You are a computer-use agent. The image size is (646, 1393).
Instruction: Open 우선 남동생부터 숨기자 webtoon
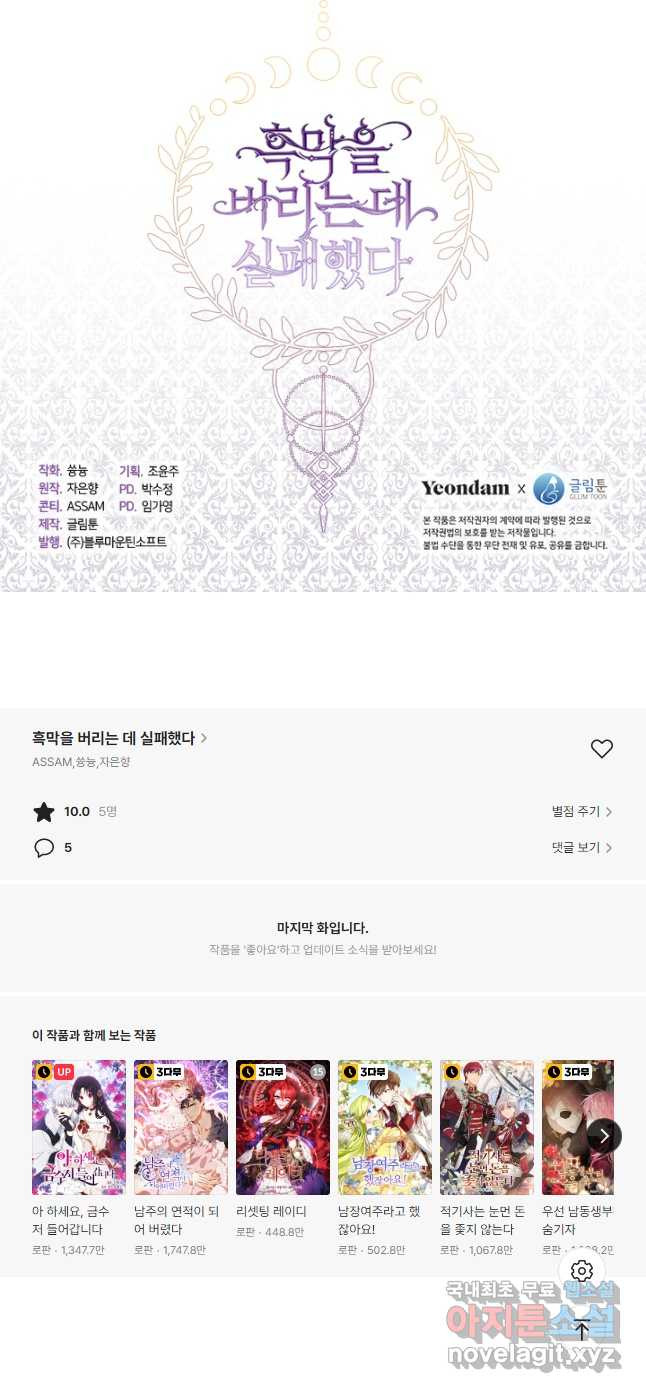point(577,1128)
